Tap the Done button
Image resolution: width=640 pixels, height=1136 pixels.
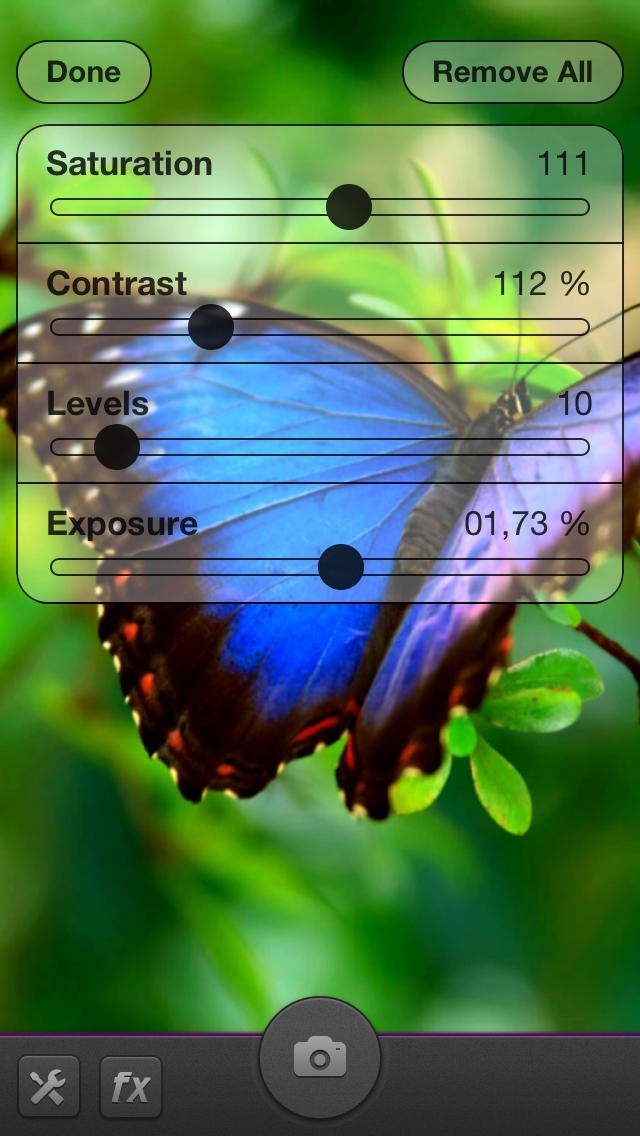click(x=84, y=72)
